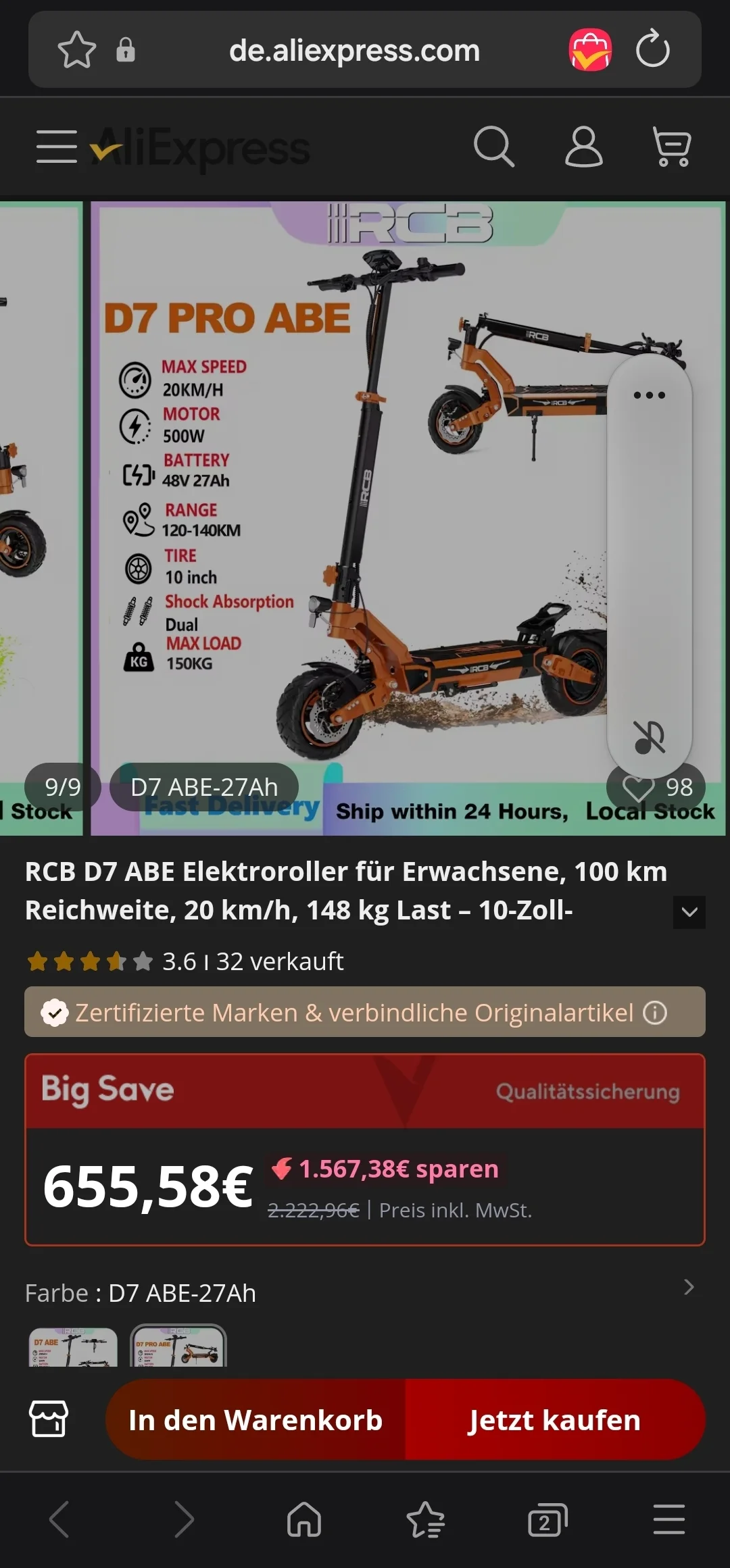
Task: Expand the full product title
Action: [x=689, y=913]
